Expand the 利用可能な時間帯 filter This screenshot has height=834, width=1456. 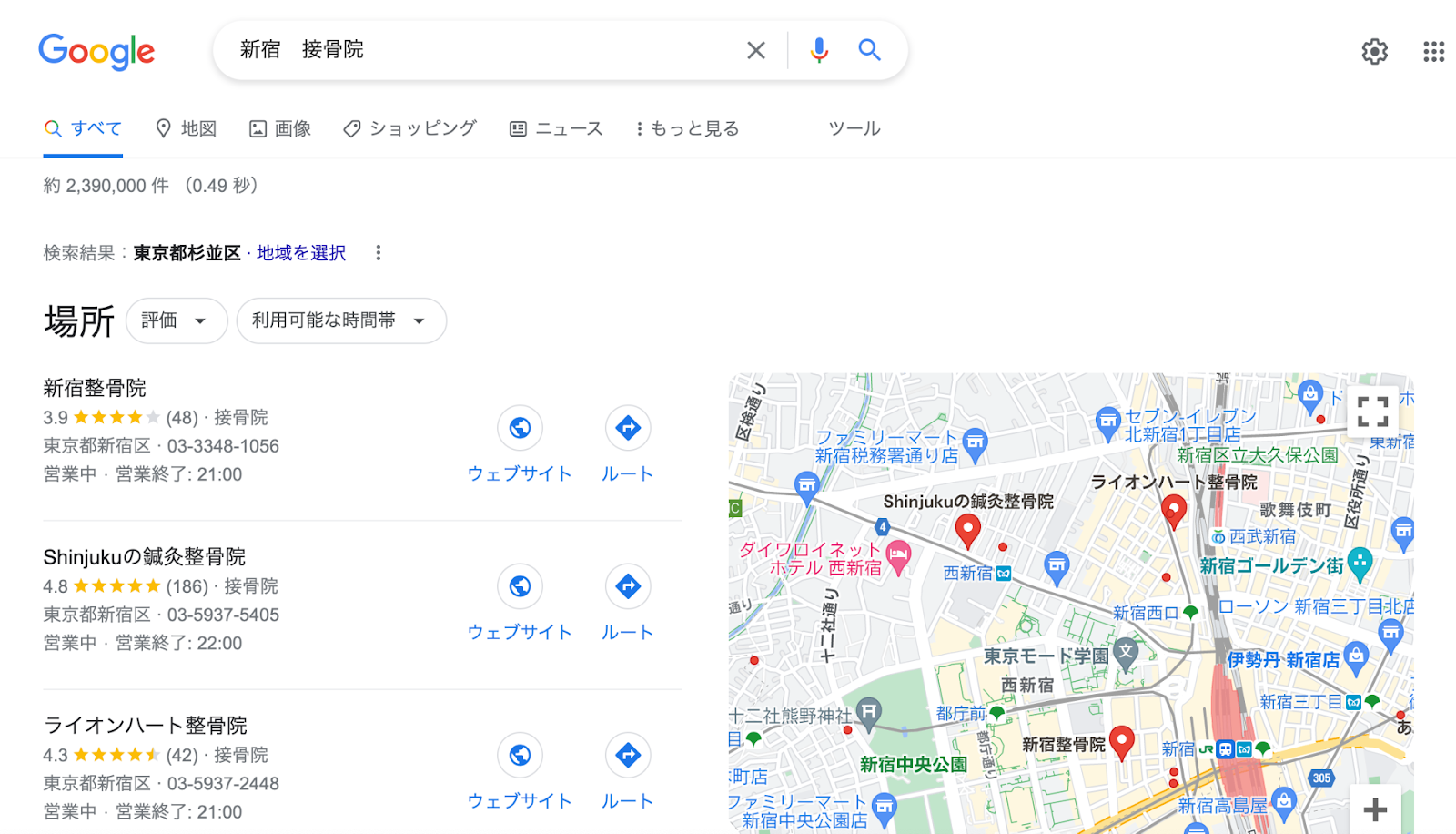340,320
